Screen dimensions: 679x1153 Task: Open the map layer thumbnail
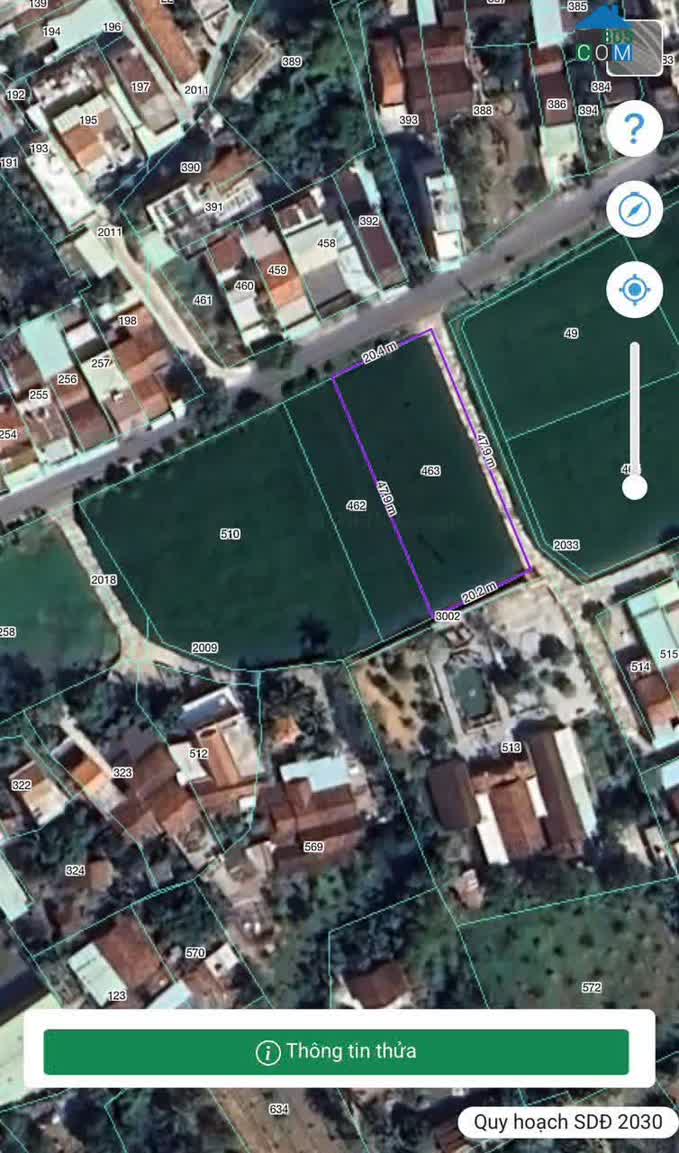pyautogui.click(x=634, y=49)
